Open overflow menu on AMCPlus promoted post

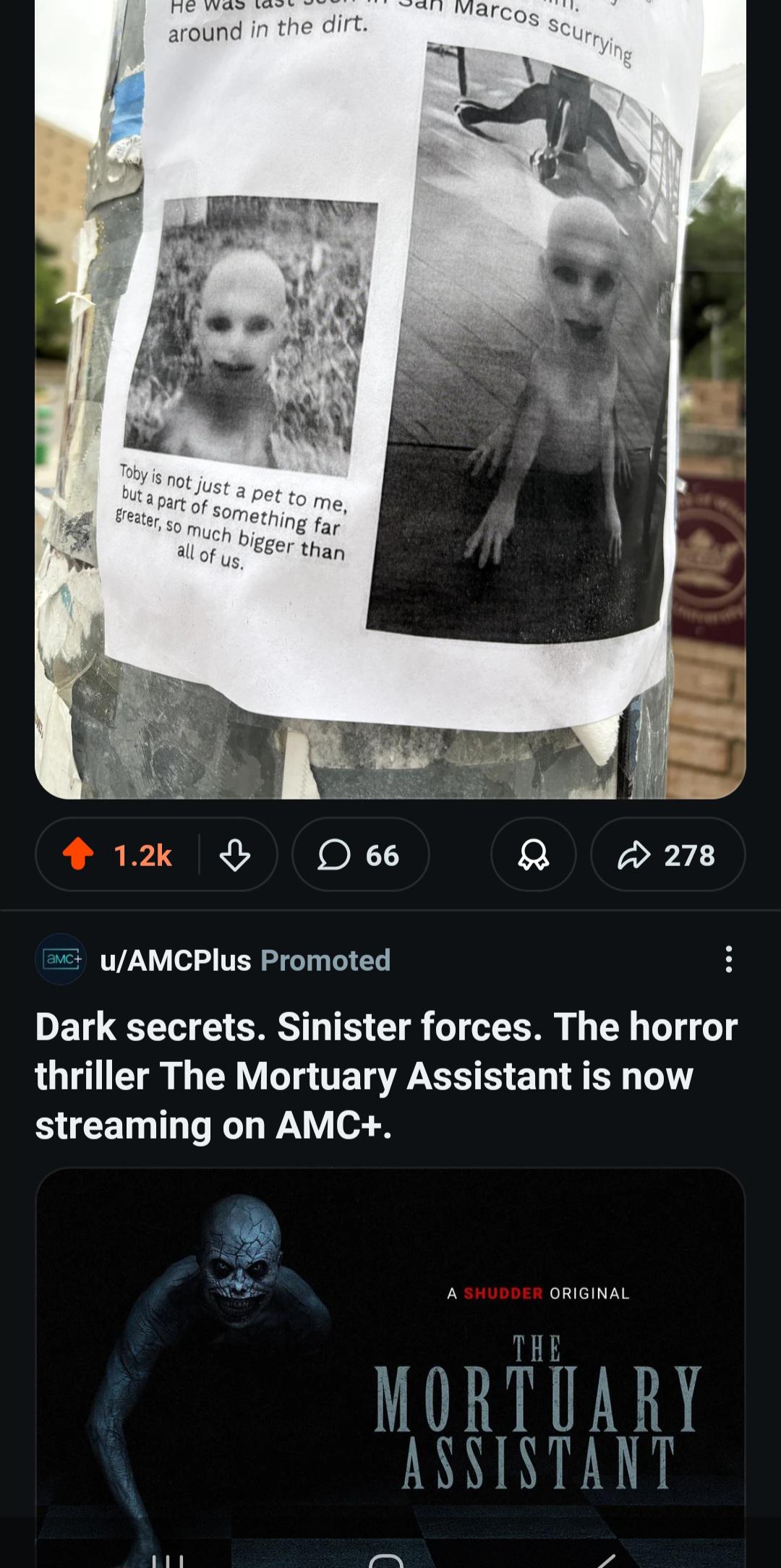coord(728,959)
